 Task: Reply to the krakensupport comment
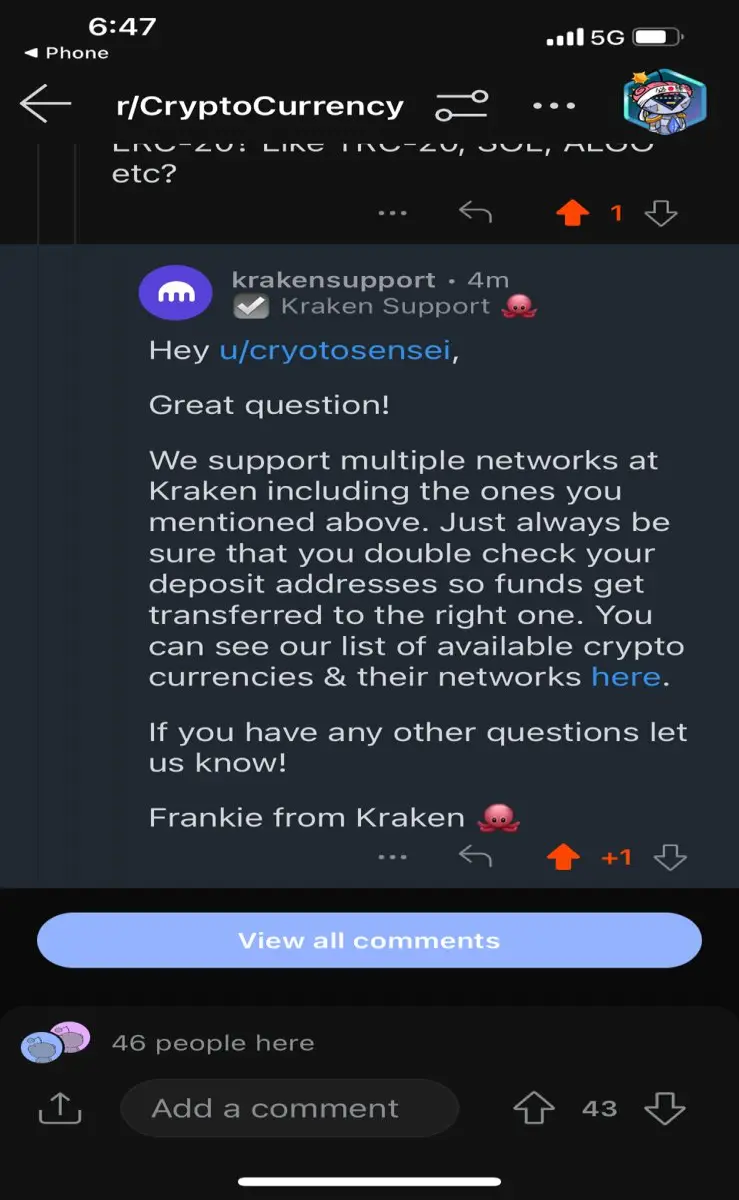point(475,857)
